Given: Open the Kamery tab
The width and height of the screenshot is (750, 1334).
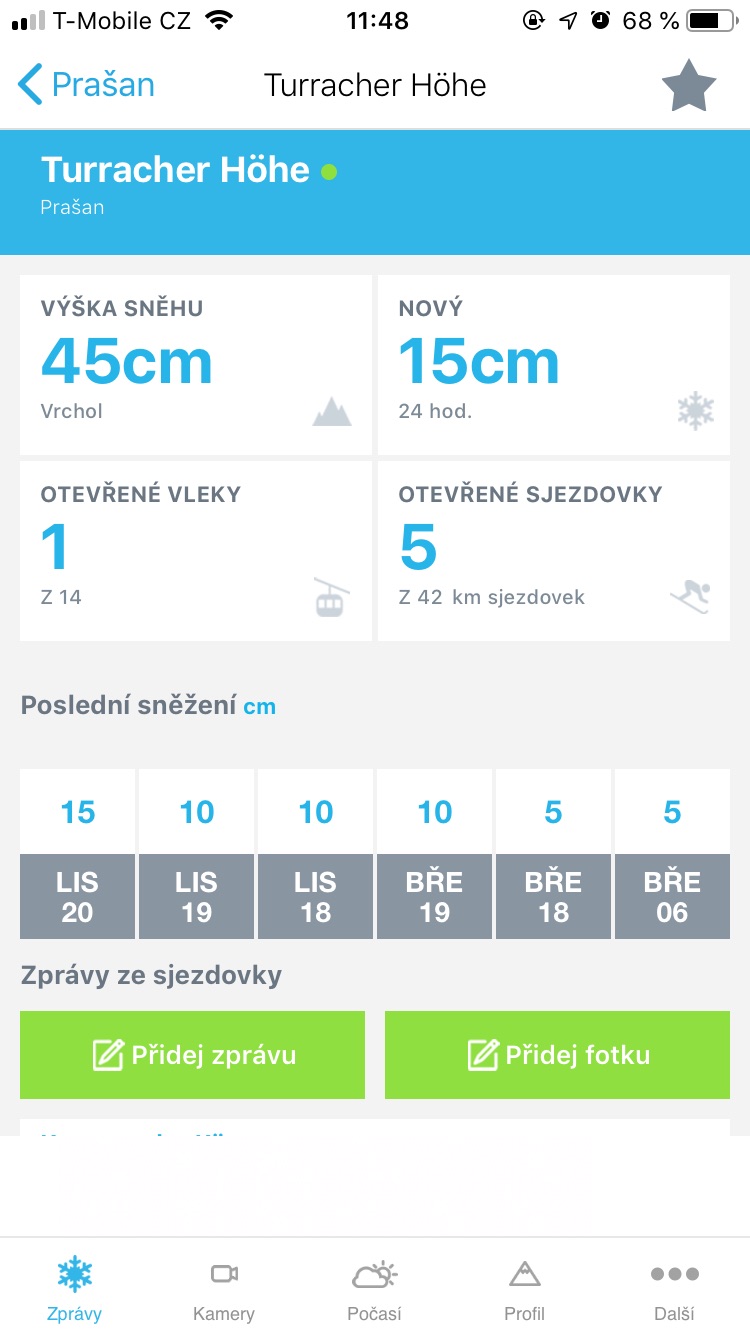Looking at the screenshot, I should click(224, 1289).
